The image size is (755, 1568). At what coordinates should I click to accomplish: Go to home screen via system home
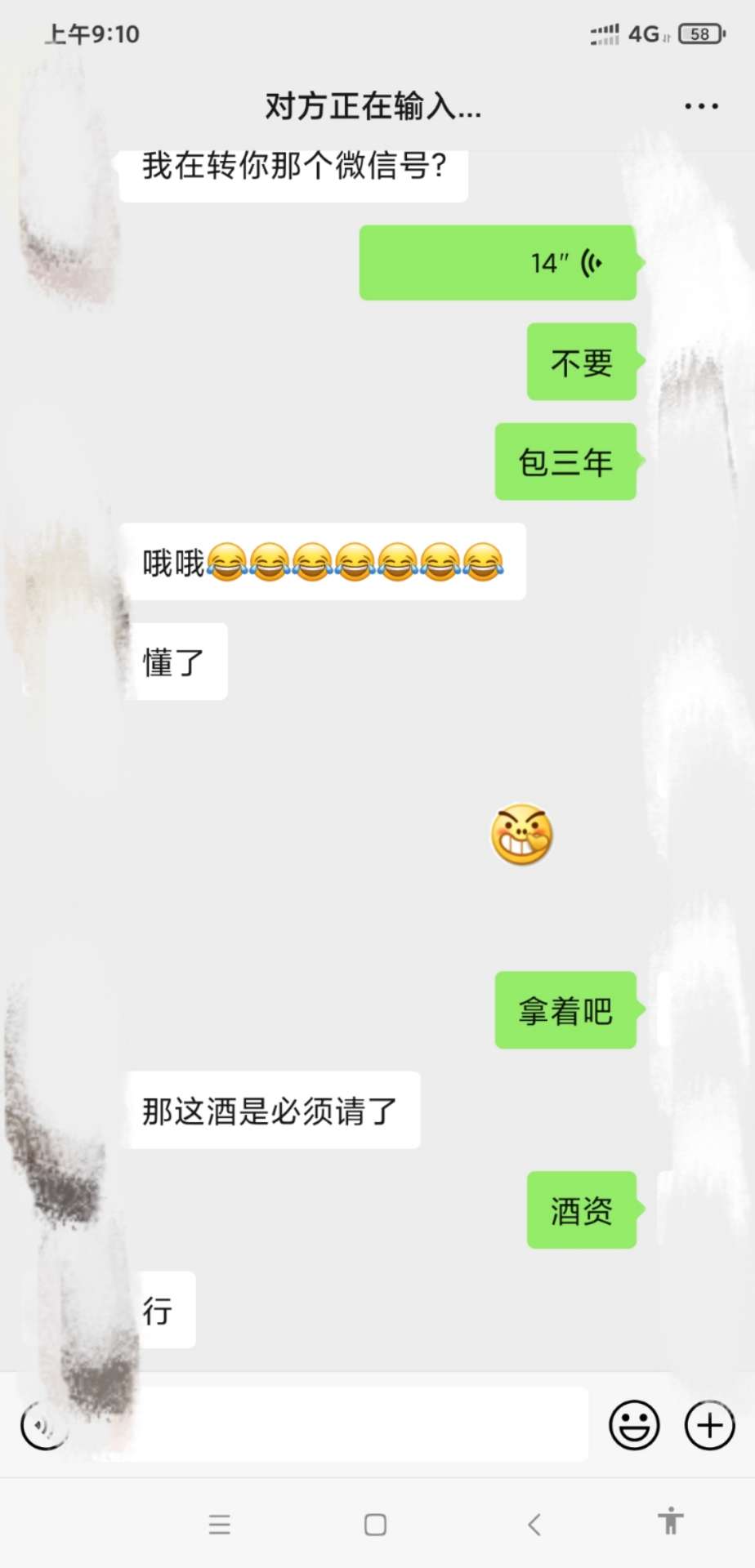[375, 1524]
